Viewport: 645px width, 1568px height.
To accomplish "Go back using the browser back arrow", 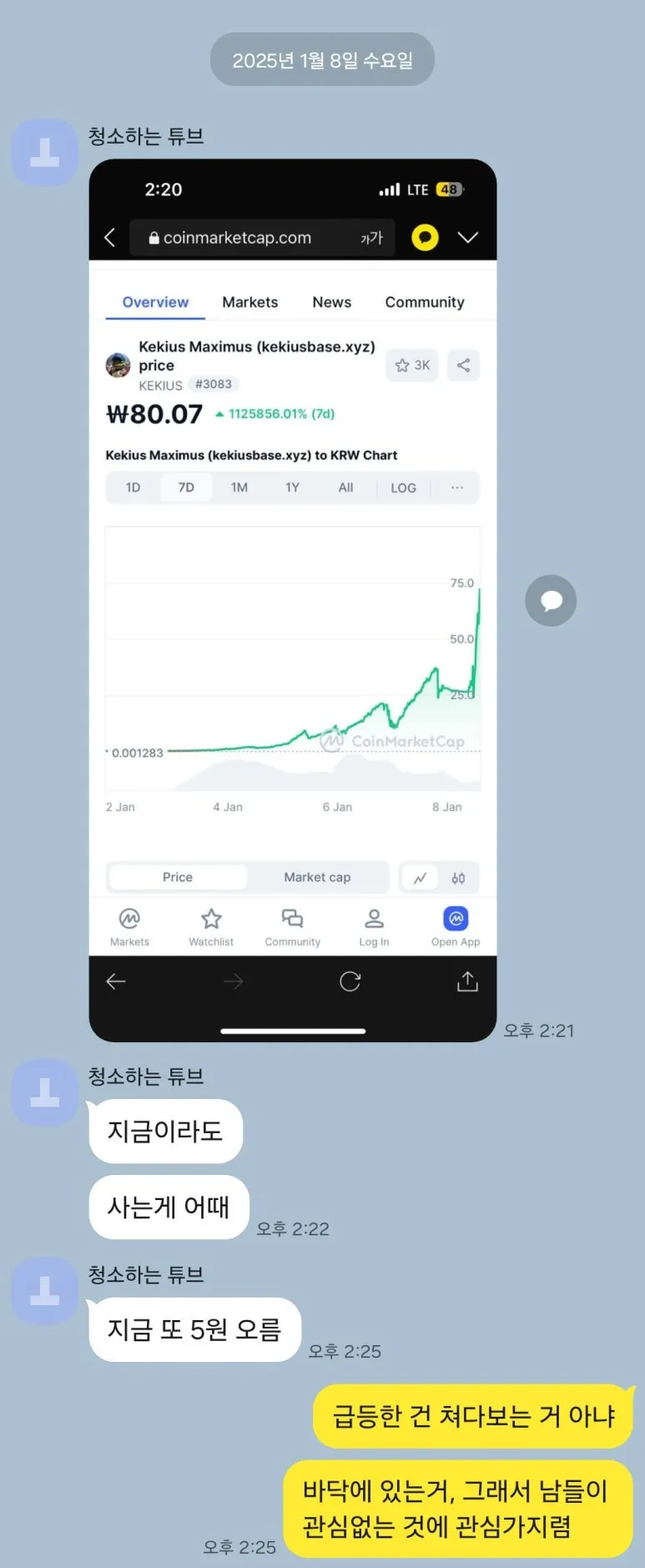I will tap(115, 981).
